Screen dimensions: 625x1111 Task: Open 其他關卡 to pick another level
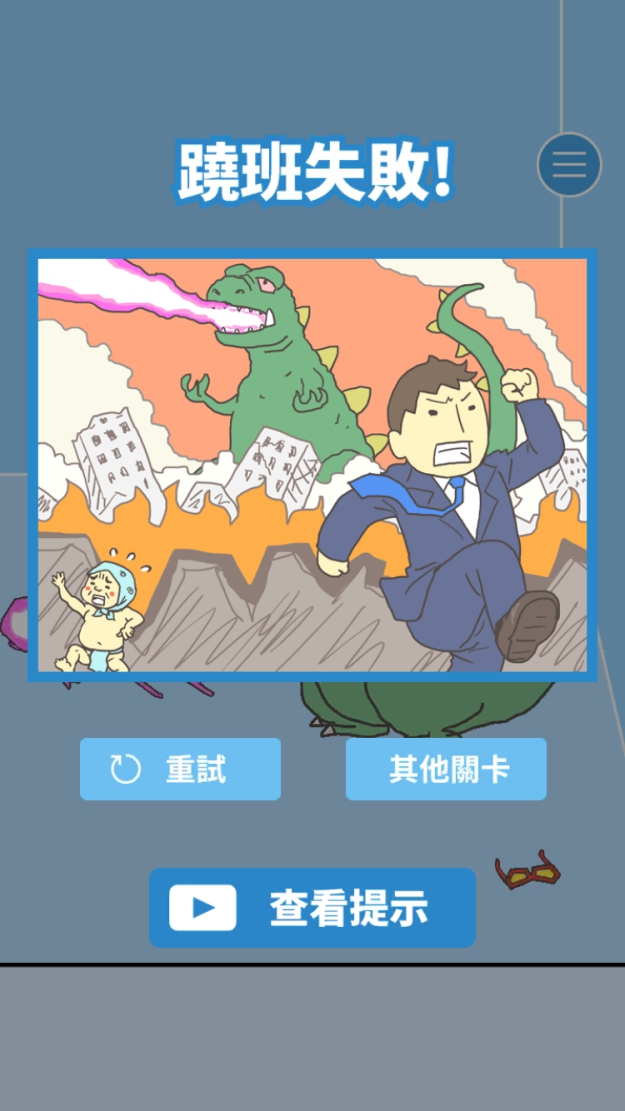446,769
